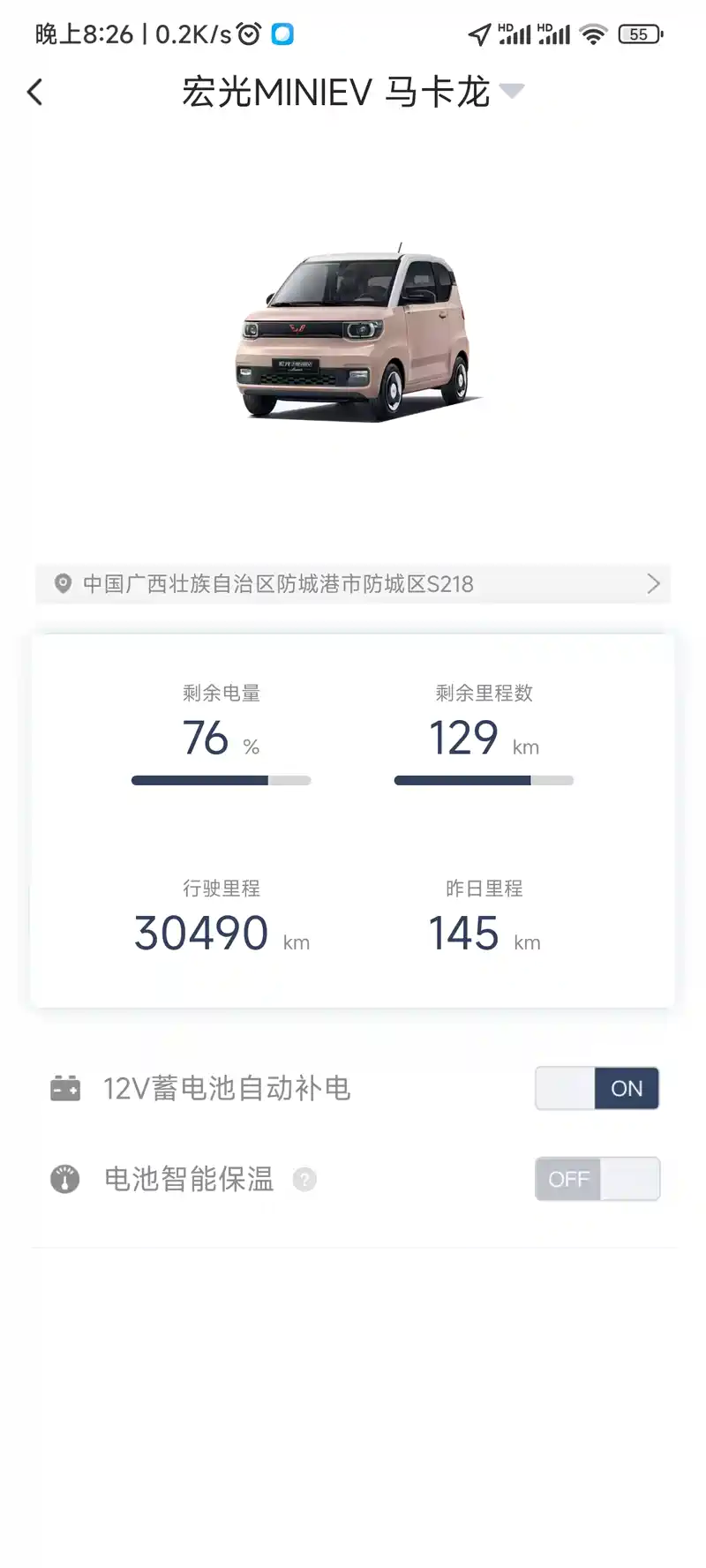706x1568 pixels.
Task: Go back using the top-left arrow
Action: 35,92
